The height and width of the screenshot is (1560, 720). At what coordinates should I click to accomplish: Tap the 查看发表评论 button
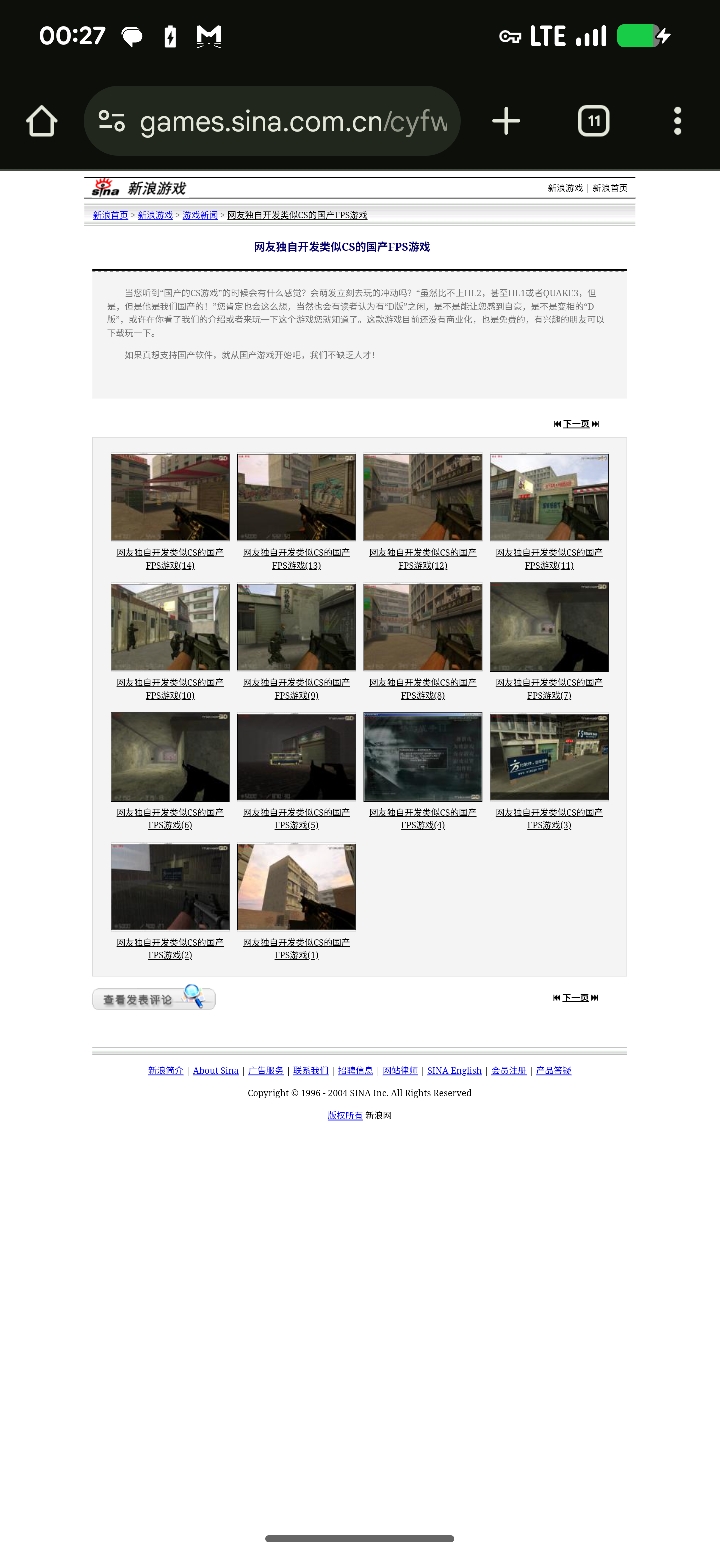coord(153,998)
